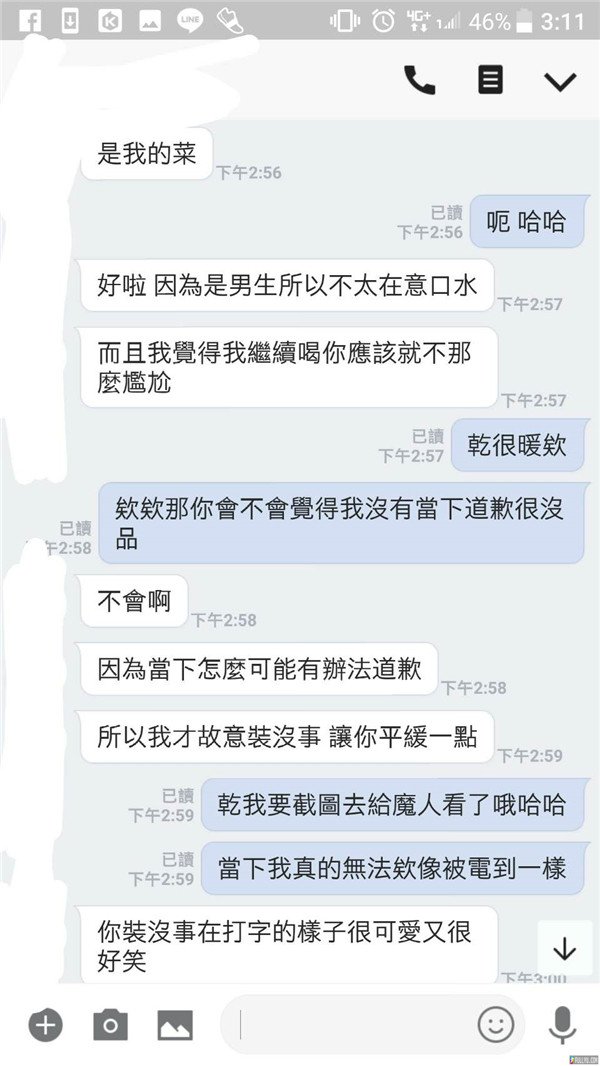Open the photo gallery picker
The image size is (600, 1066).
point(175,1024)
